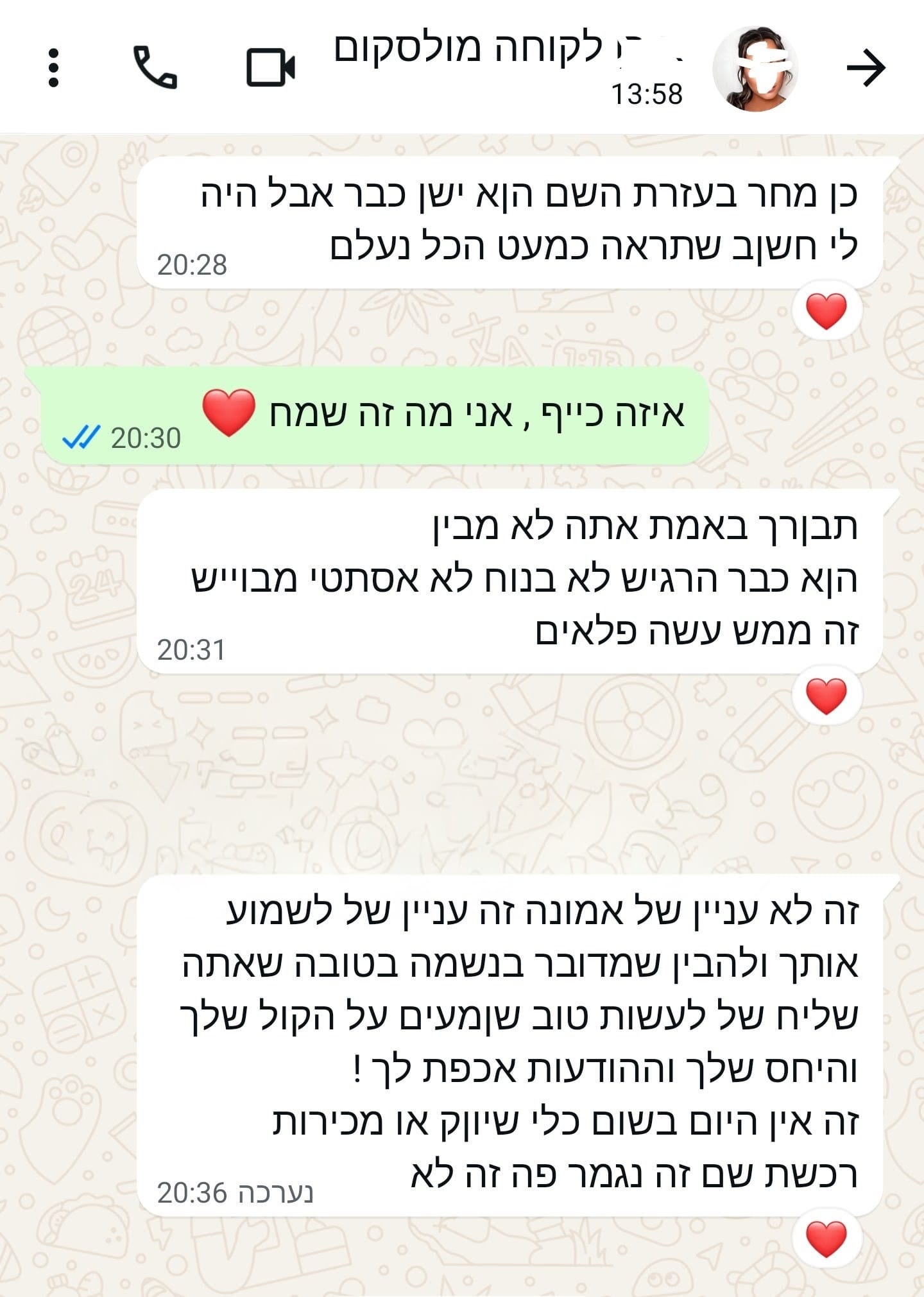
Task: Go back using the arrow
Action: tap(866, 68)
